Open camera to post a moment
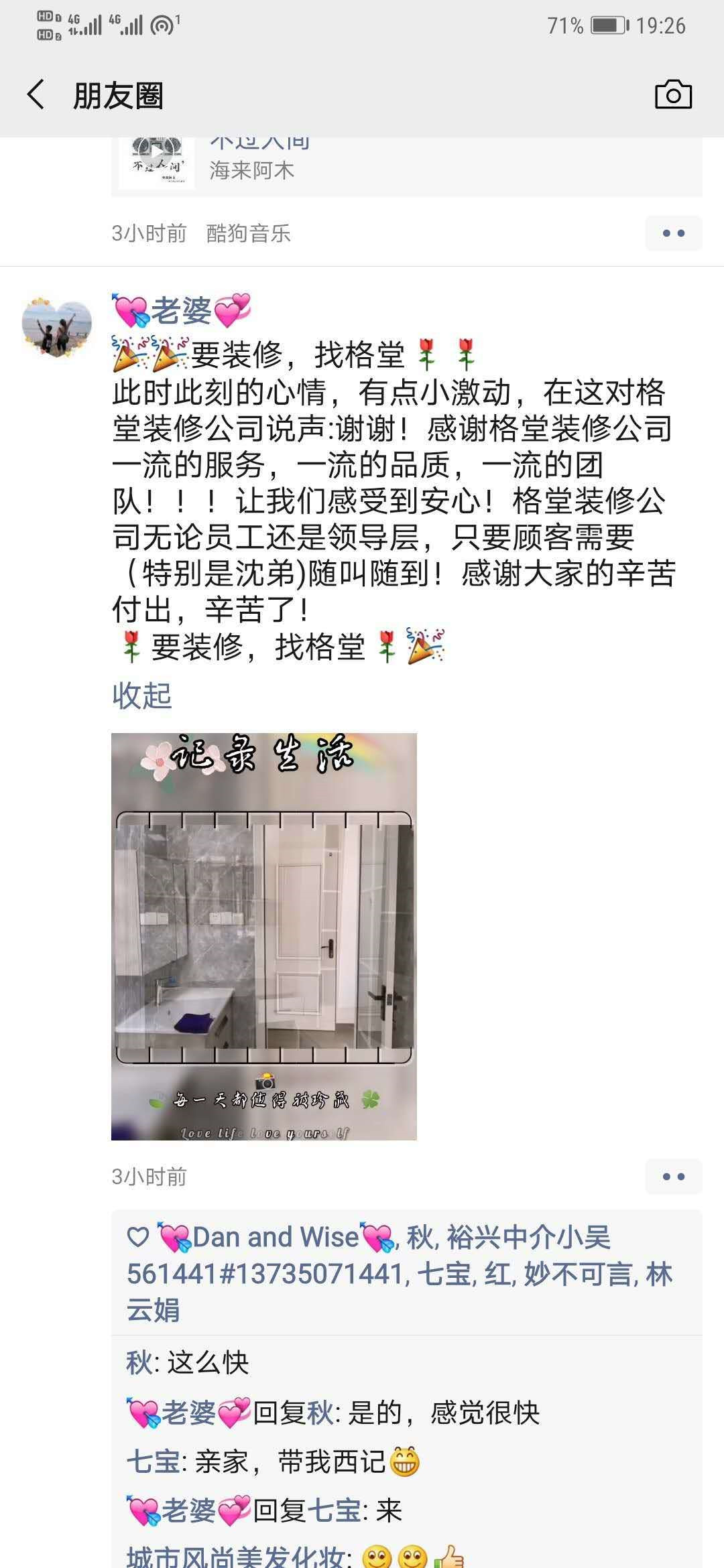Viewport: 724px width, 1568px height. (x=672, y=94)
